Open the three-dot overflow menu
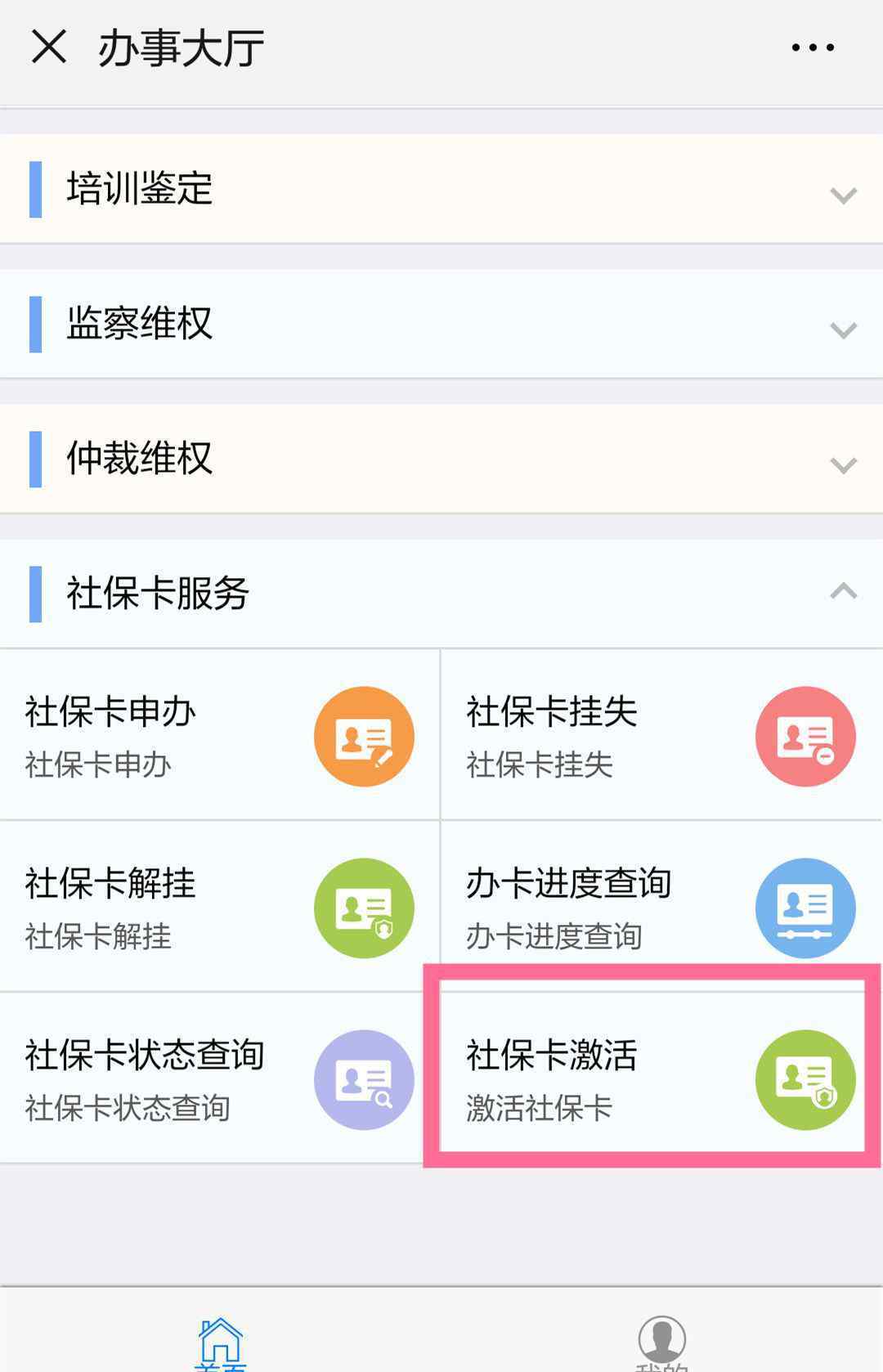 coord(813,47)
